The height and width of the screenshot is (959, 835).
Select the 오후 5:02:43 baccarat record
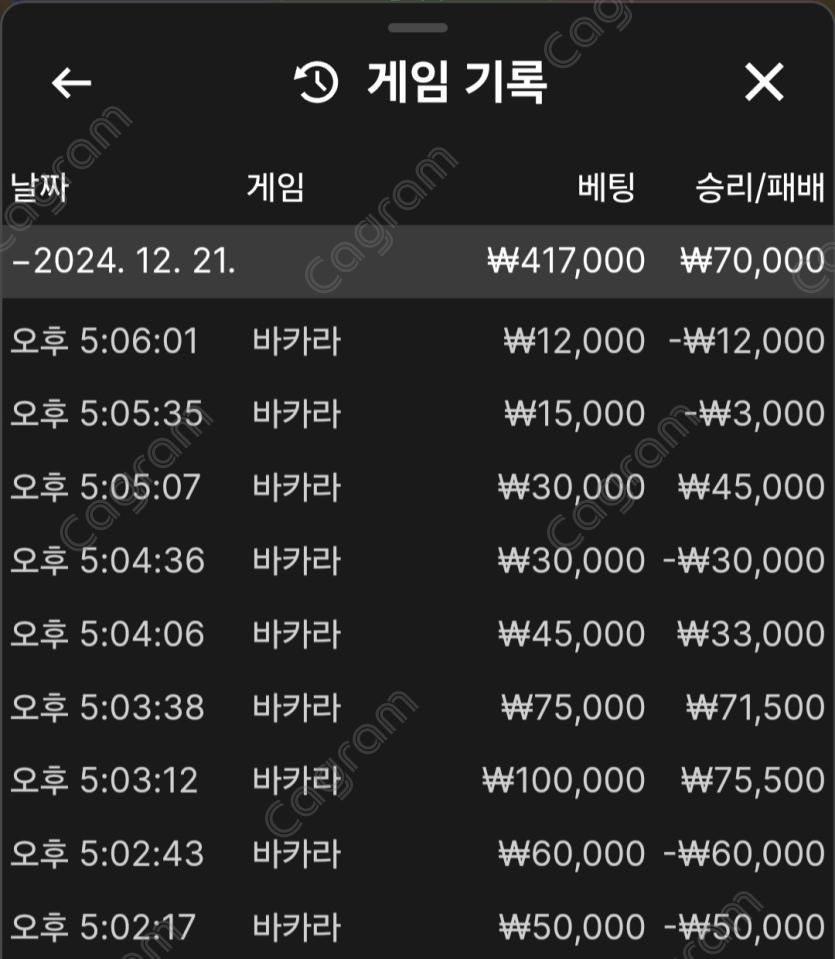pyautogui.click(x=417, y=853)
